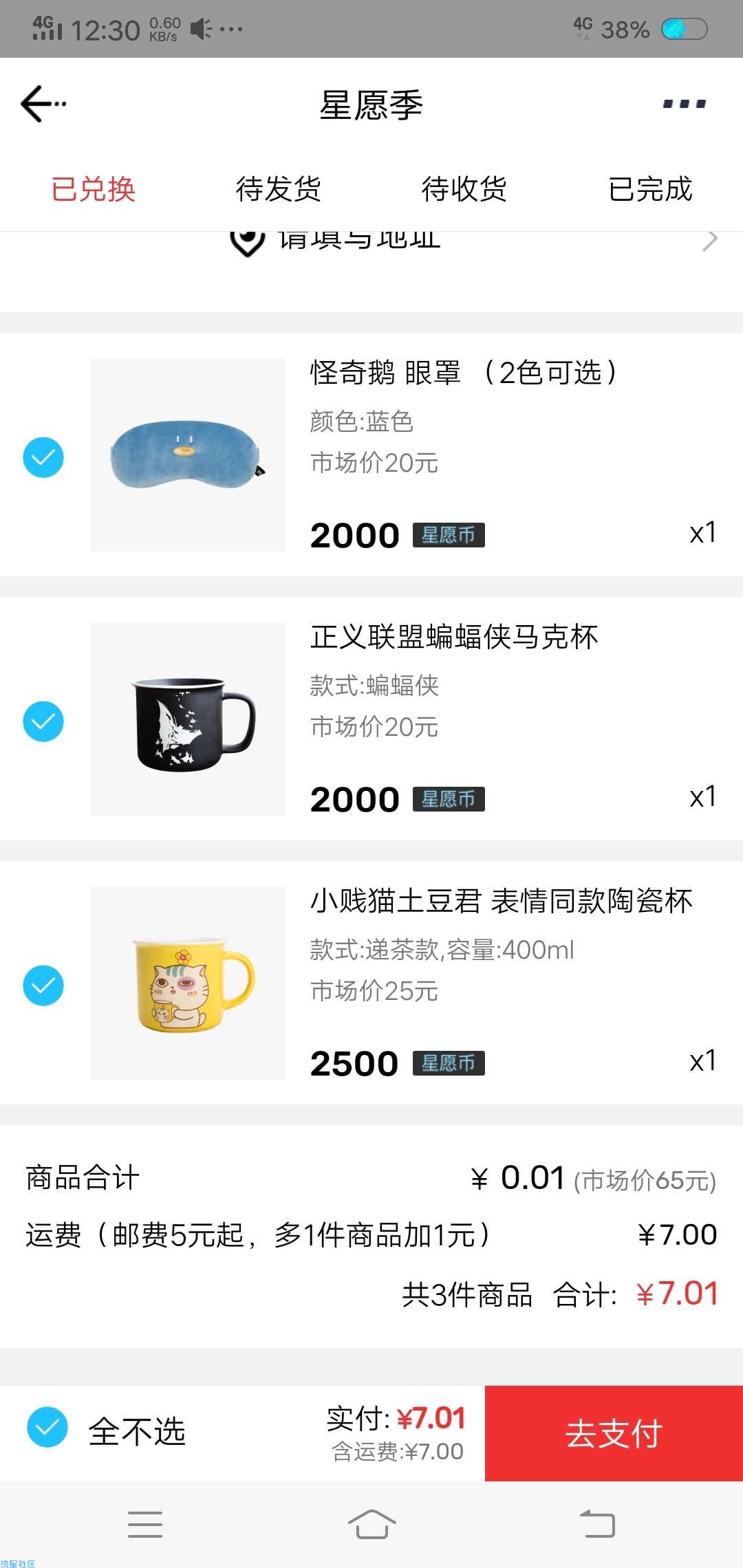743x1568 pixels.
Task: Toggle the 全不选 checkbox
Action: pos(47,1427)
